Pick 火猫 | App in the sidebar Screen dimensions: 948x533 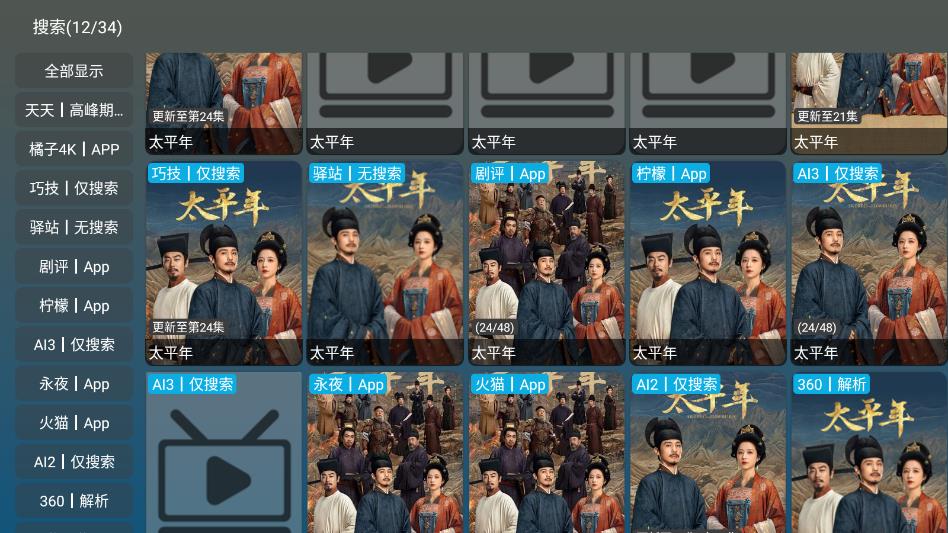tap(74, 423)
